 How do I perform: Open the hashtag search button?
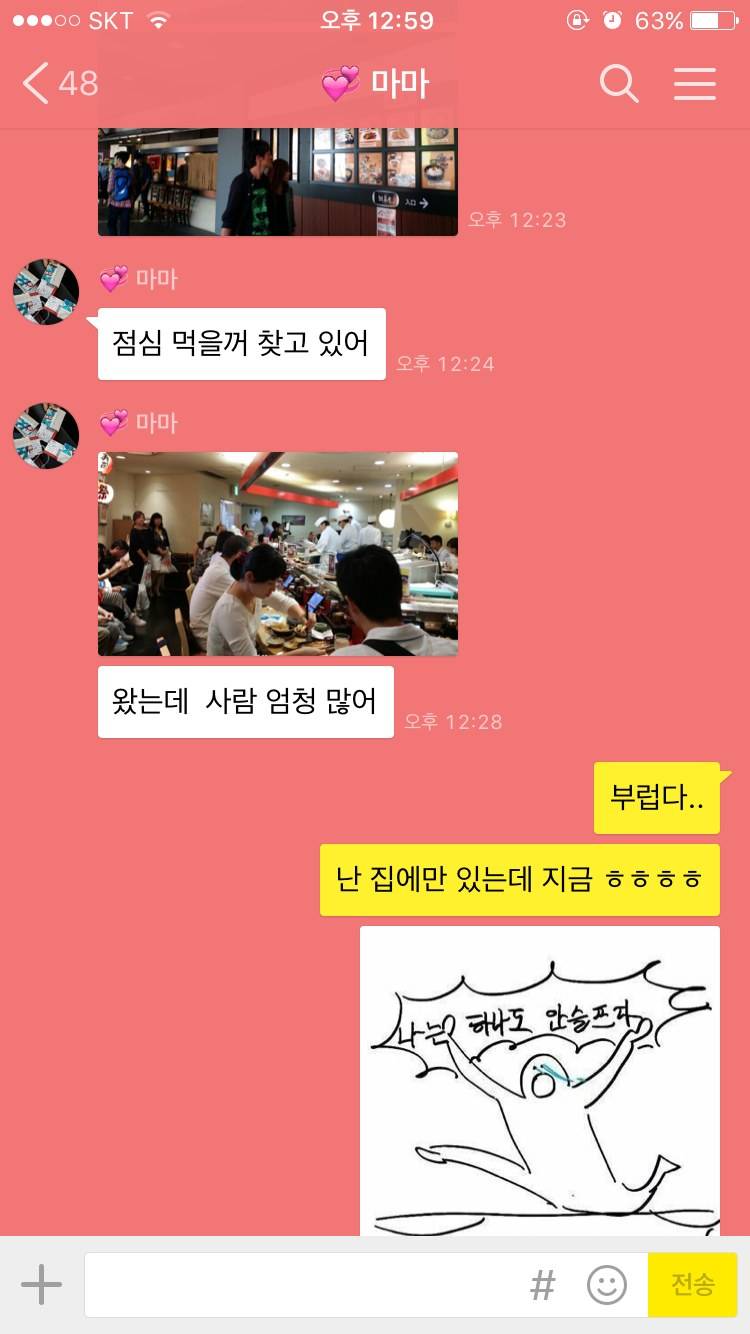tap(542, 1285)
